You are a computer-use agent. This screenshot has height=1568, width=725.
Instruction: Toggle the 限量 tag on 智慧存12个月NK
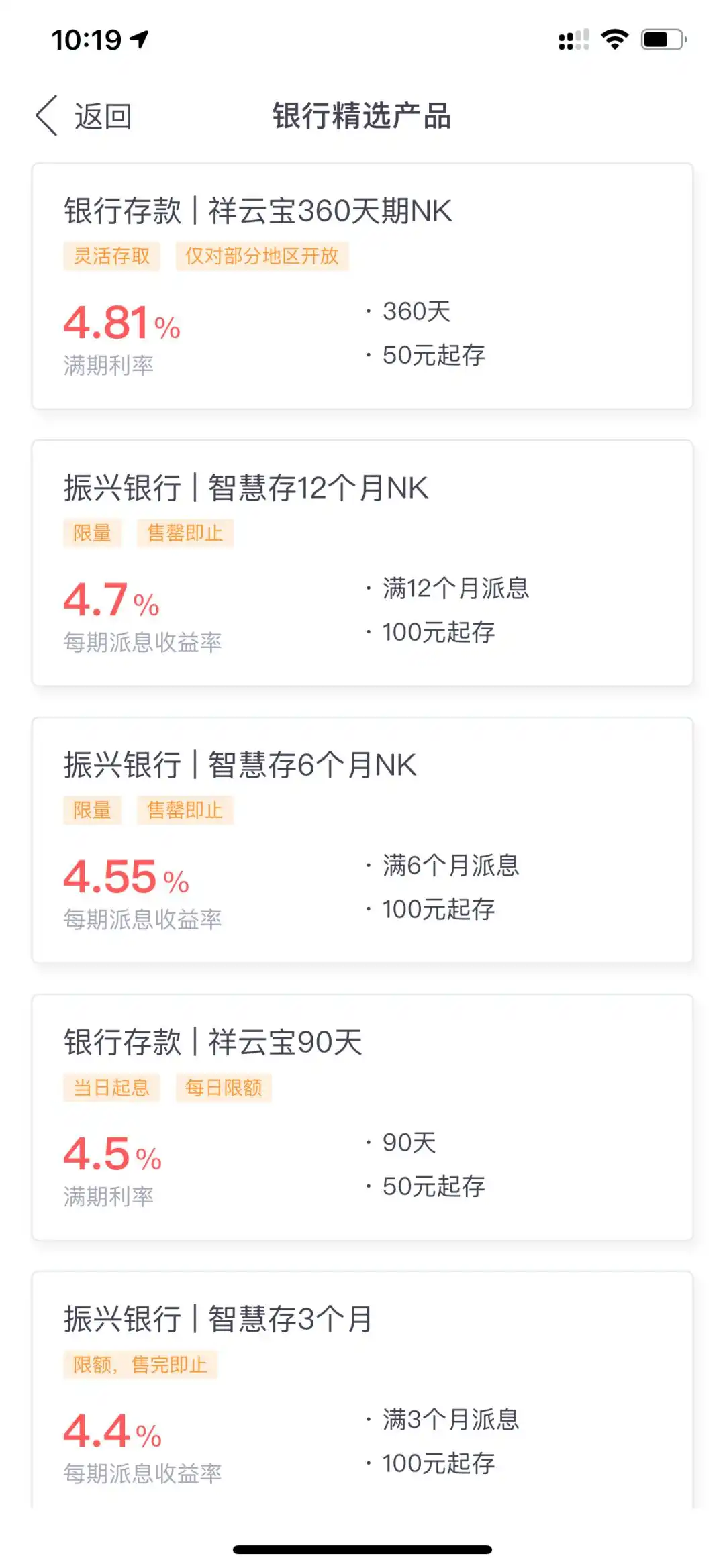pyautogui.click(x=93, y=533)
